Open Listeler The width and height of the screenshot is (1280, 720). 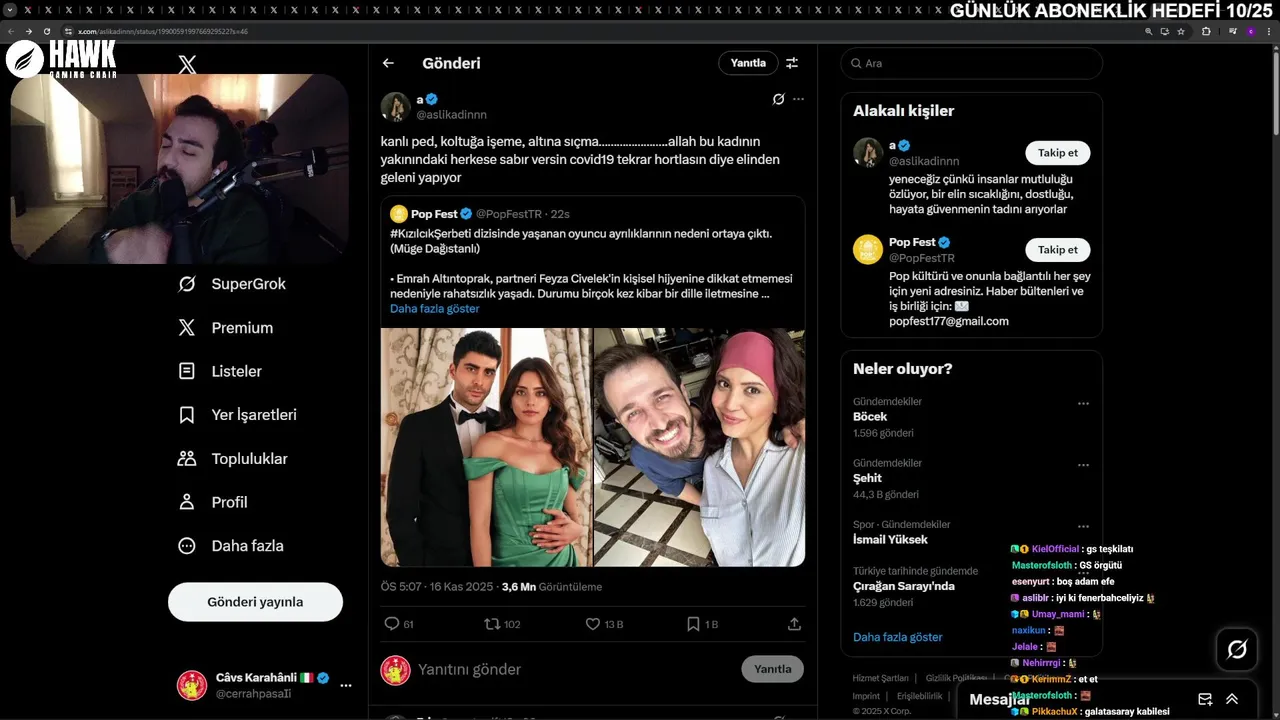point(236,371)
